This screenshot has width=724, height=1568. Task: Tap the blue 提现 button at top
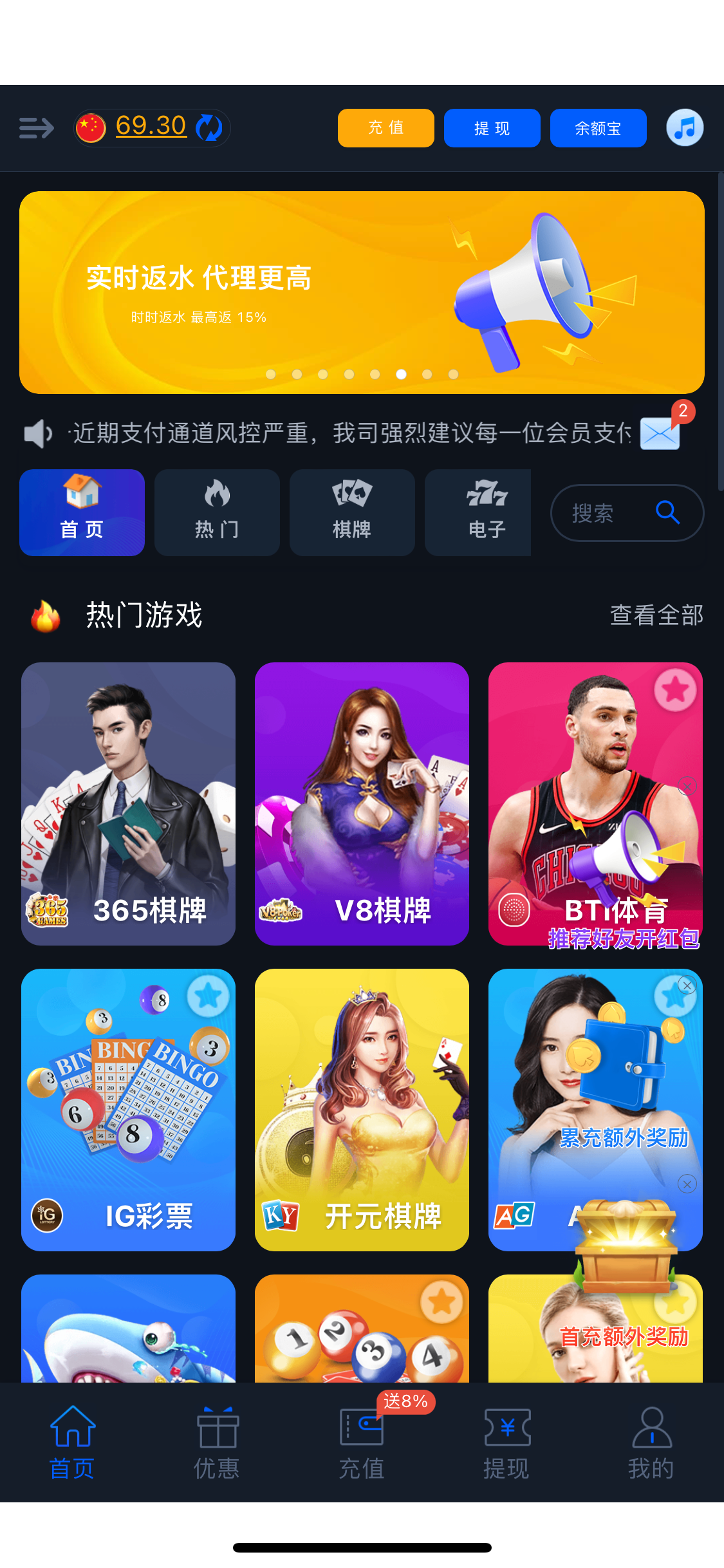pyautogui.click(x=492, y=128)
